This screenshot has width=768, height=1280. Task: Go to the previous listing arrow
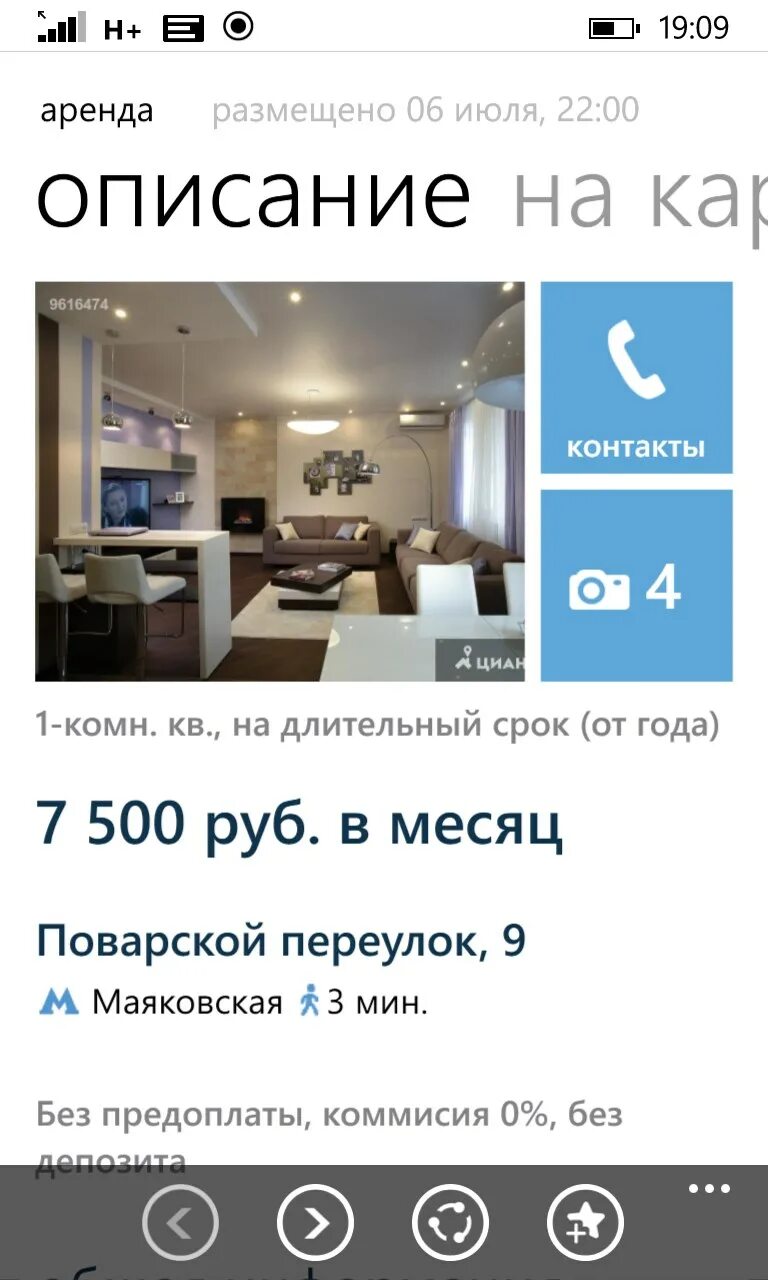[x=180, y=1222]
